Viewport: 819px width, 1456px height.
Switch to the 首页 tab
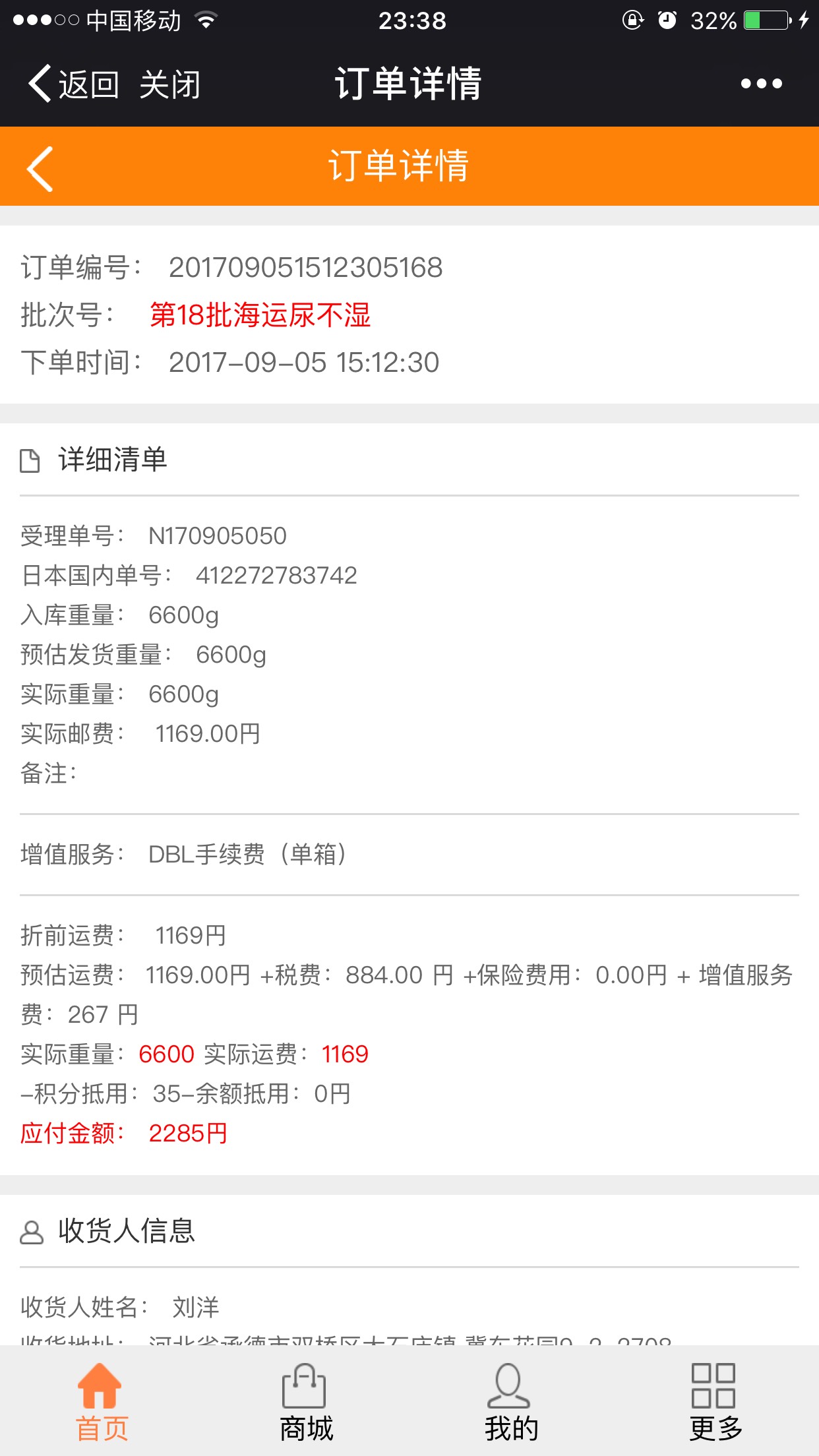[102, 1402]
